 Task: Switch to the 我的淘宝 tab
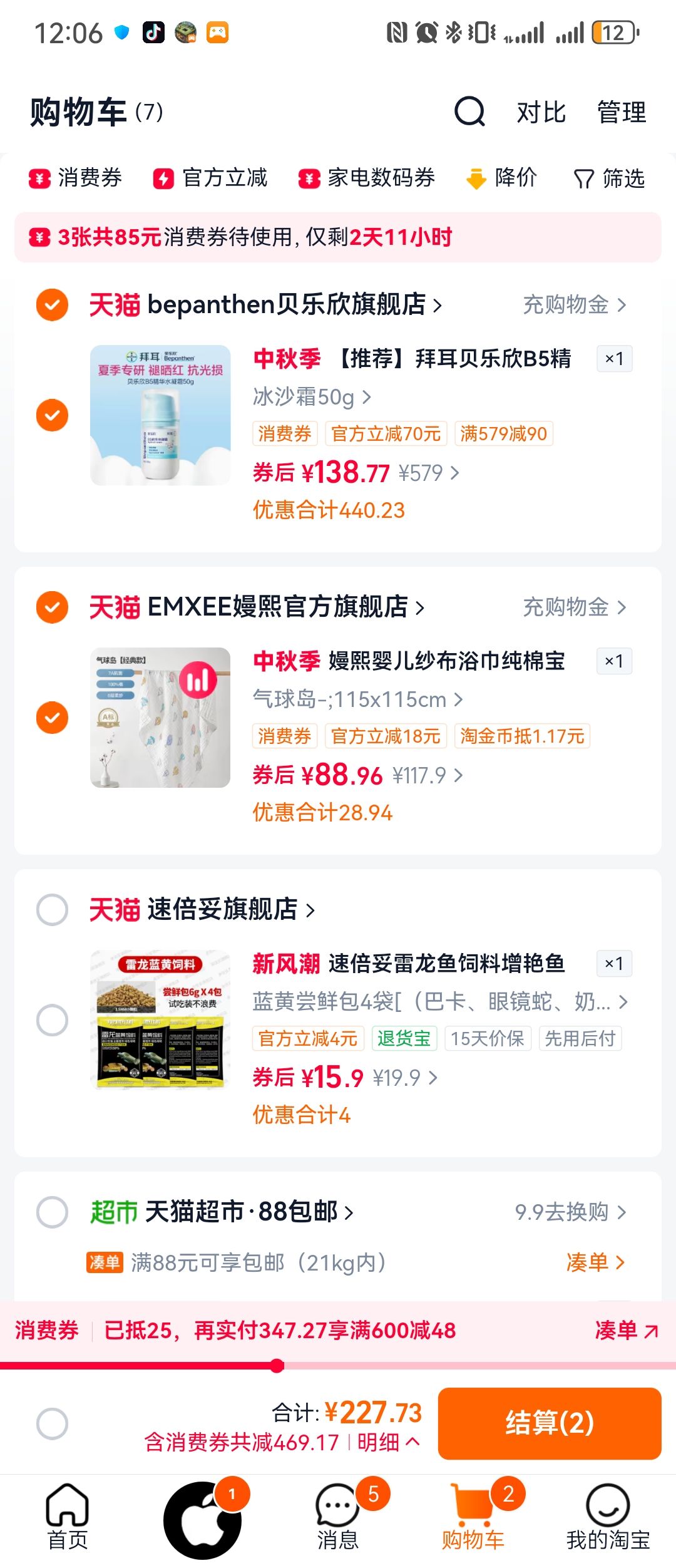point(608,1517)
